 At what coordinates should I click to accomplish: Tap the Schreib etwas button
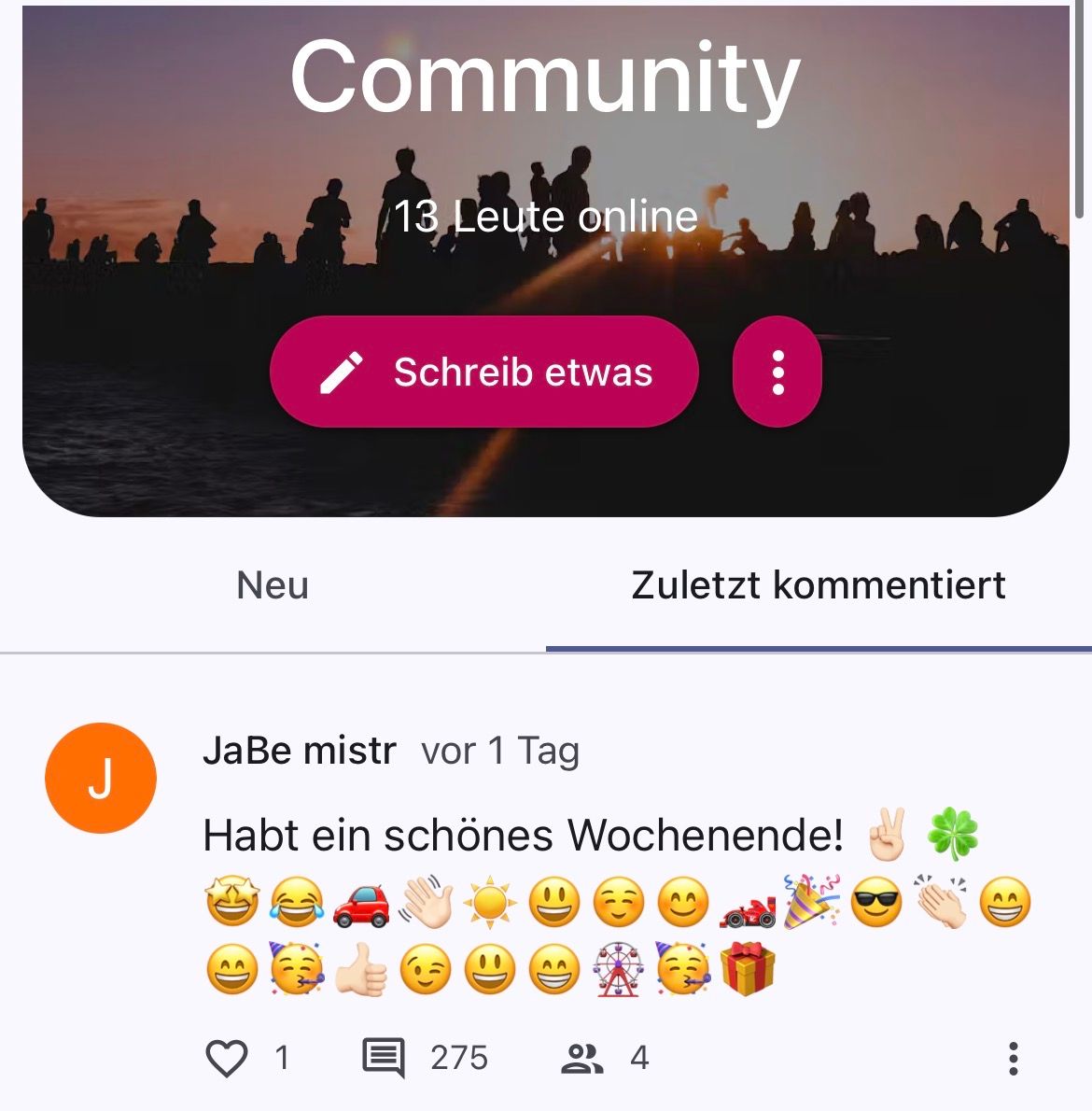[484, 373]
